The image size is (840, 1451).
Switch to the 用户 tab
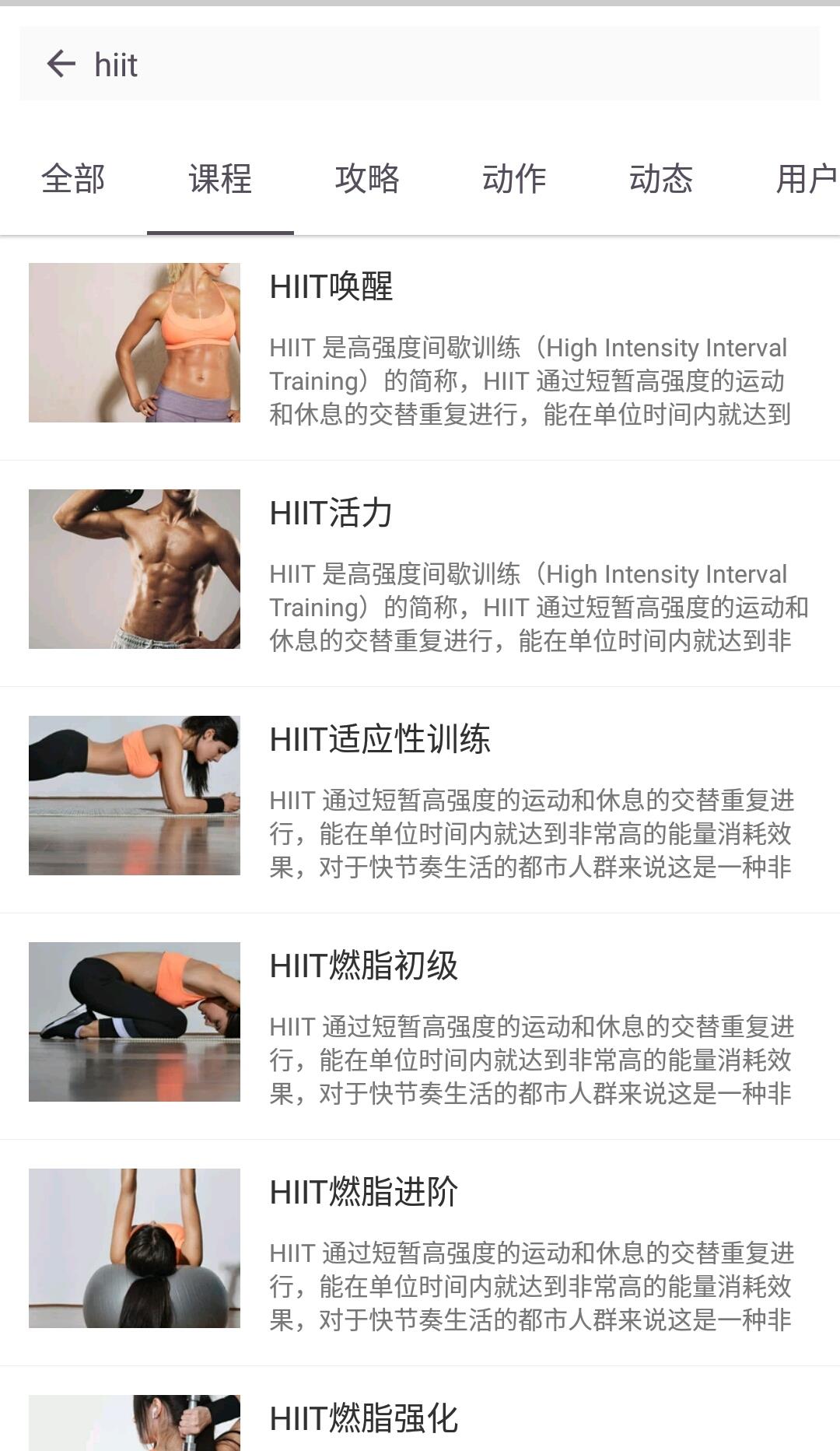[x=806, y=179]
